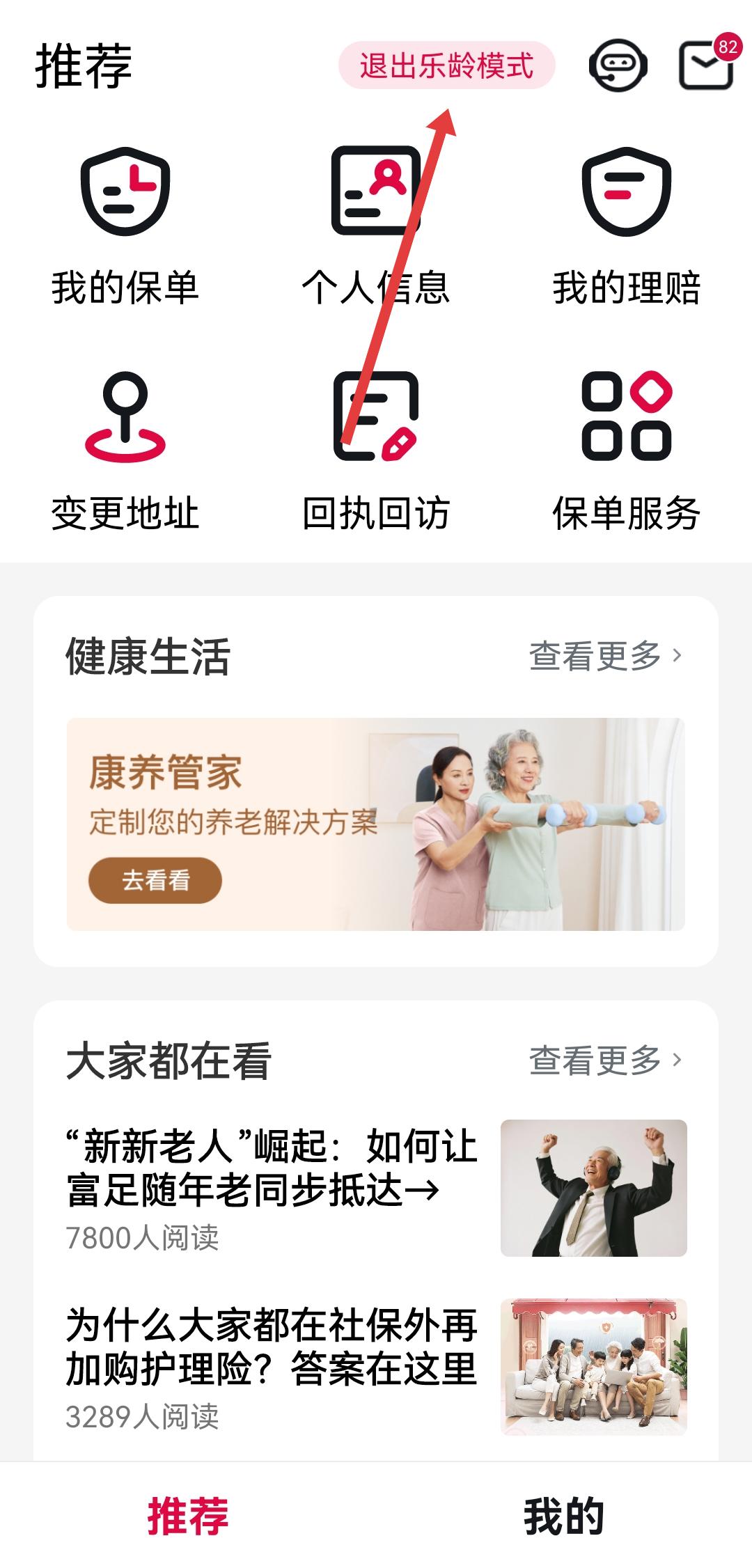Open the article about 护理险
This screenshot has width=752, height=1568.
(x=272, y=1347)
